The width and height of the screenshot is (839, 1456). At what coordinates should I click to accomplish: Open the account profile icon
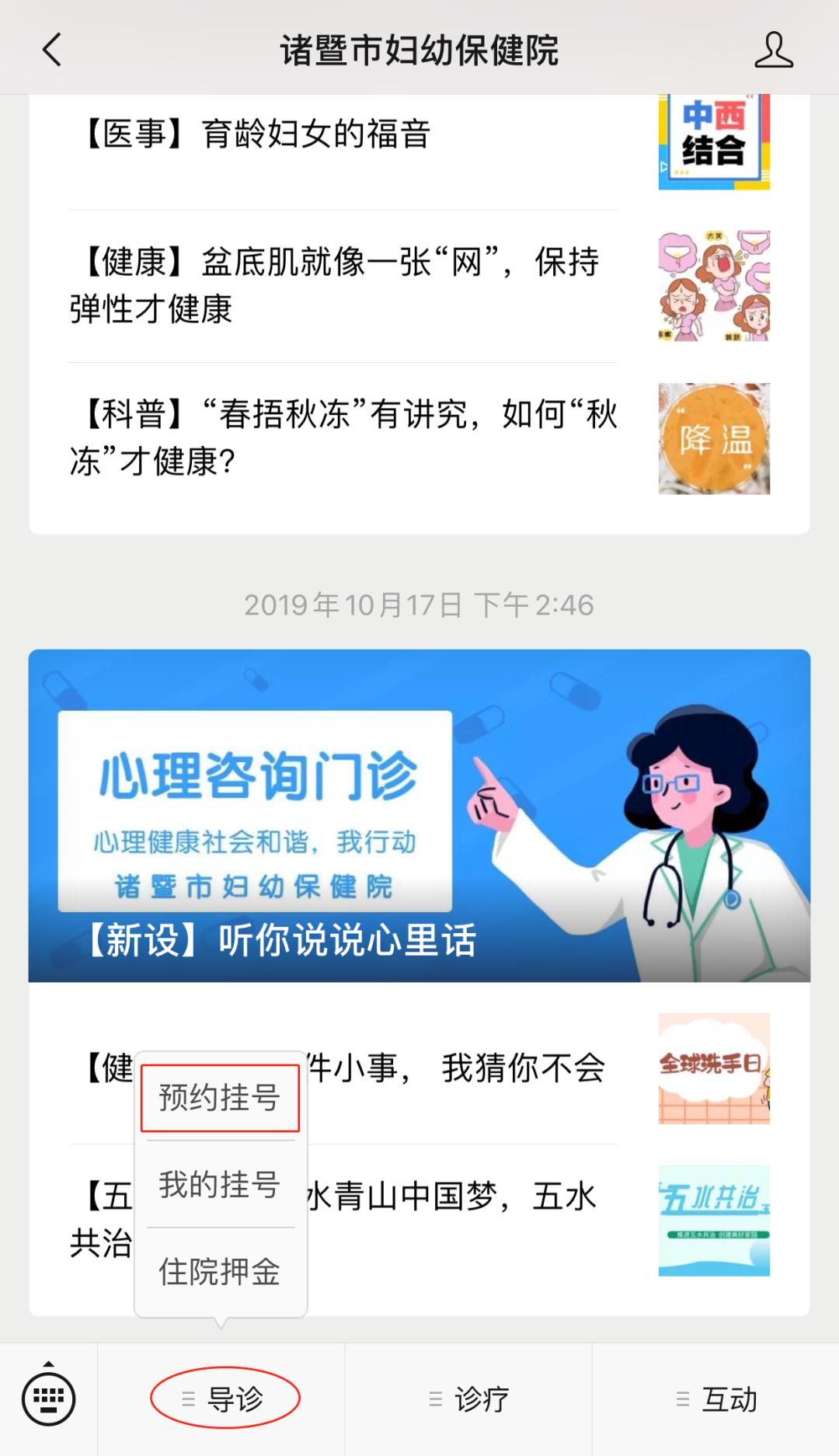point(774,51)
